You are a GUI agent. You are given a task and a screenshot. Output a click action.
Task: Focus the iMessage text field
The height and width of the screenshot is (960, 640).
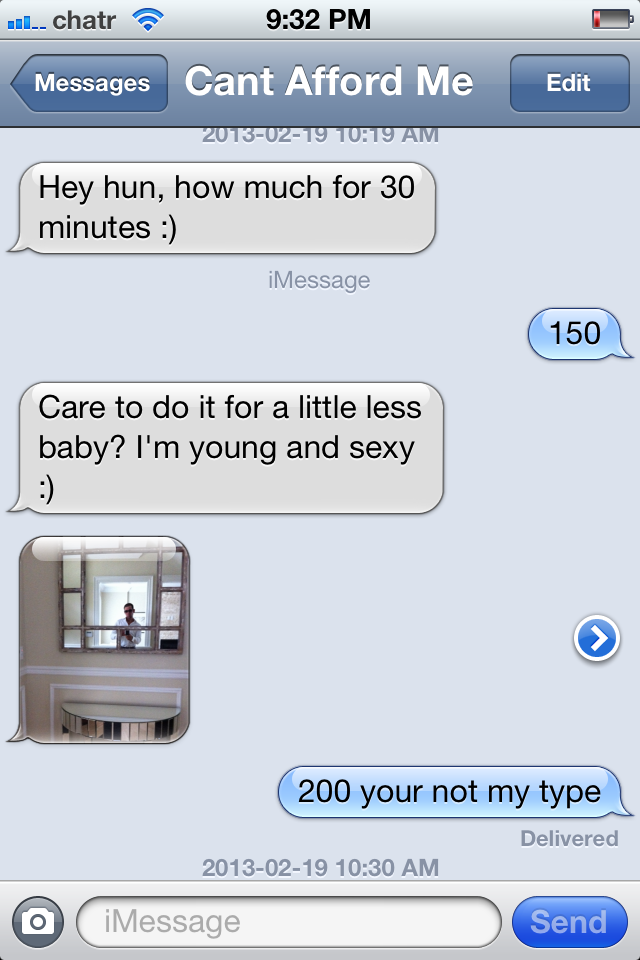coord(288,921)
